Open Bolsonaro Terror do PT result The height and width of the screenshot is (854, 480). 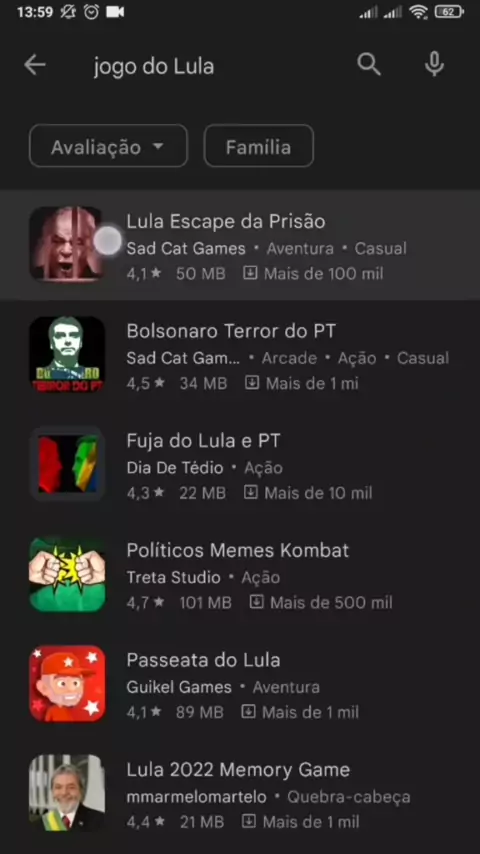(x=240, y=355)
